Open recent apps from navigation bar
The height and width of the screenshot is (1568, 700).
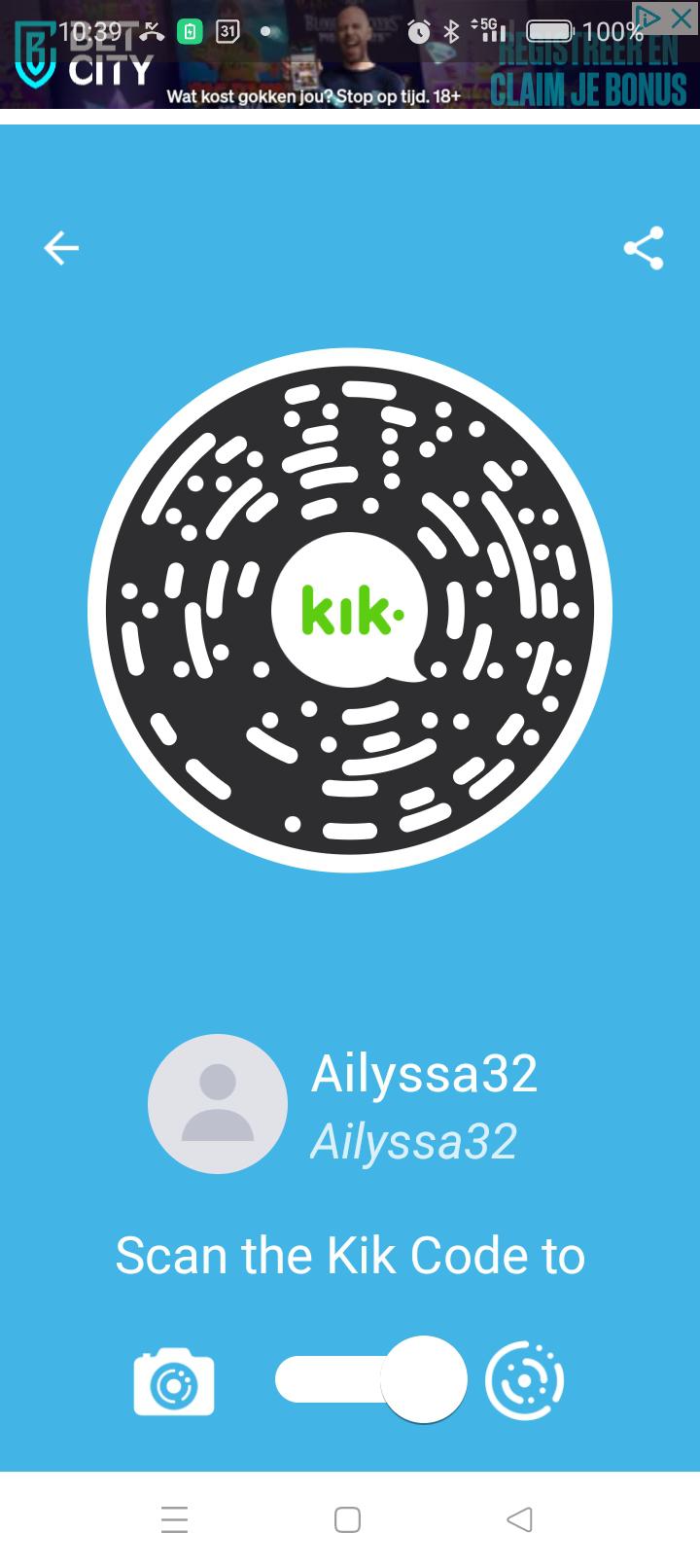[175, 1519]
